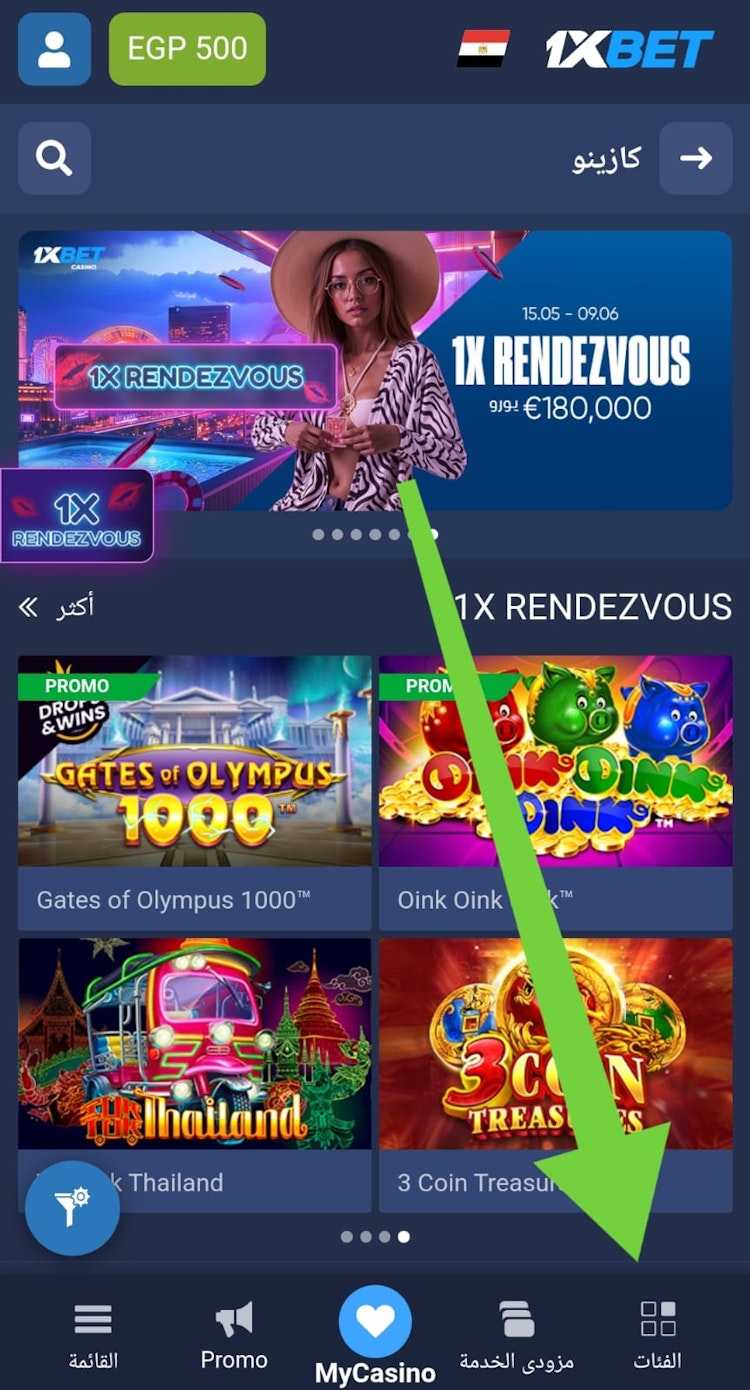Open the casino search icon
This screenshot has height=1390, width=750.
pyautogui.click(x=54, y=158)
